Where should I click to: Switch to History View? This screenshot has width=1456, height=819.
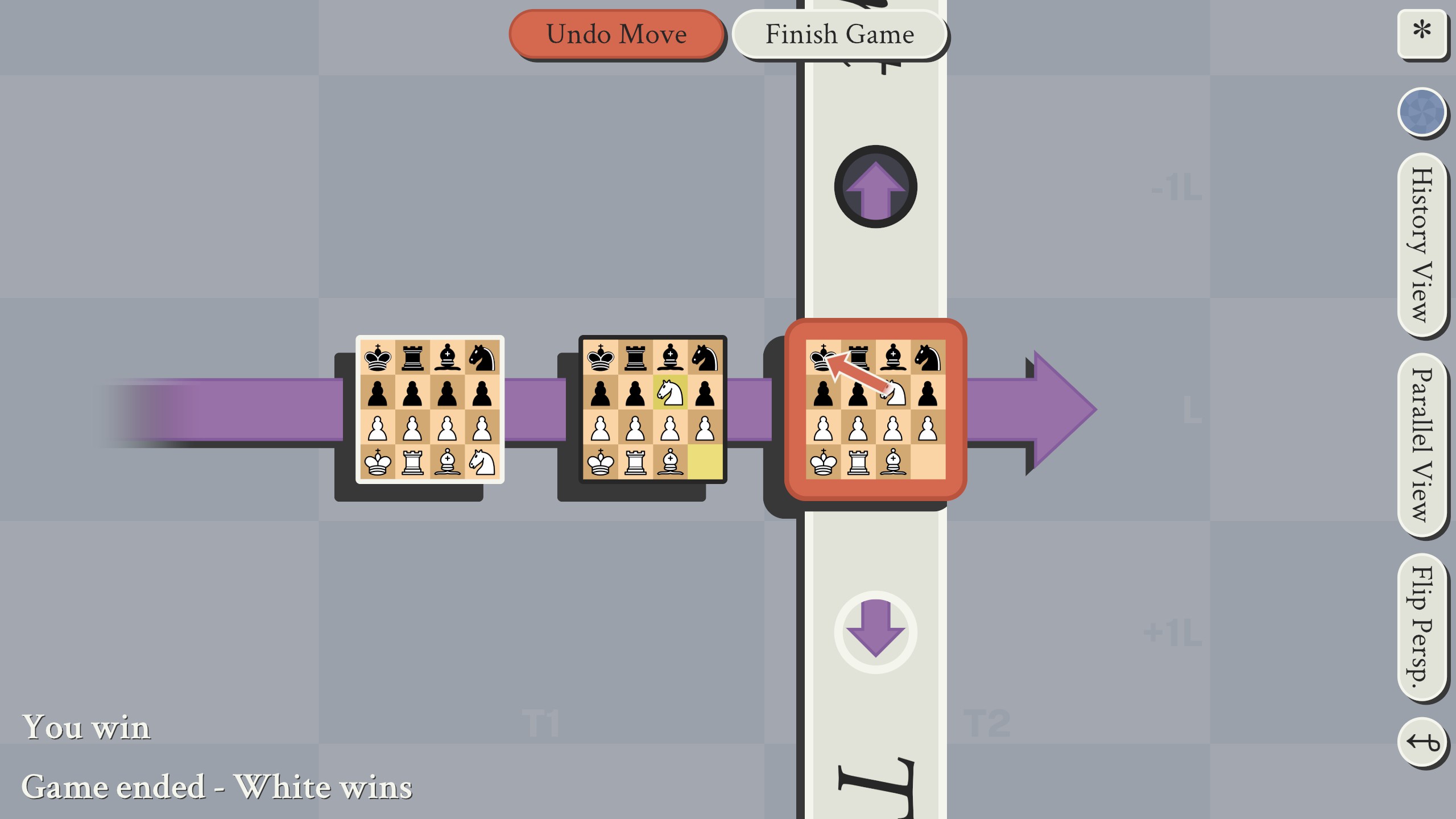click(x=1421, y=245)
